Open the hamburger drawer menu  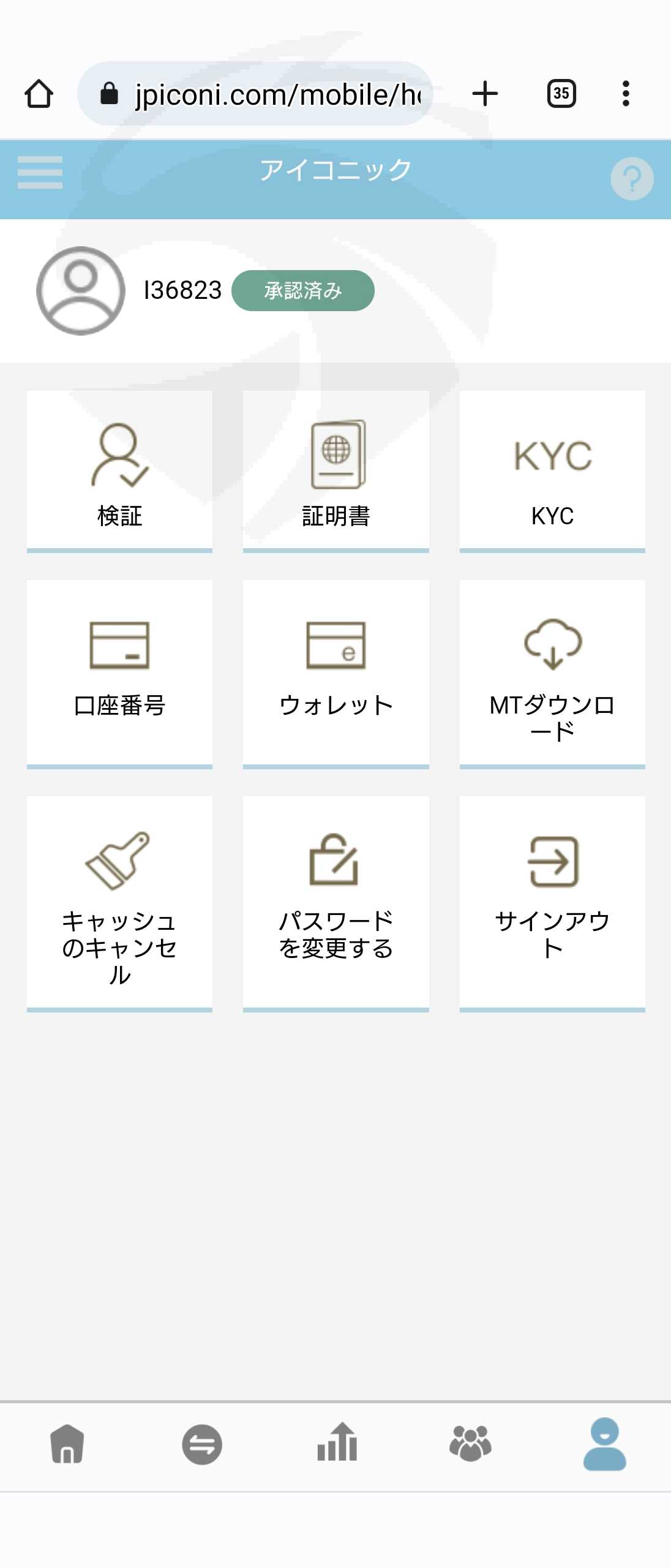pos(40,172)
